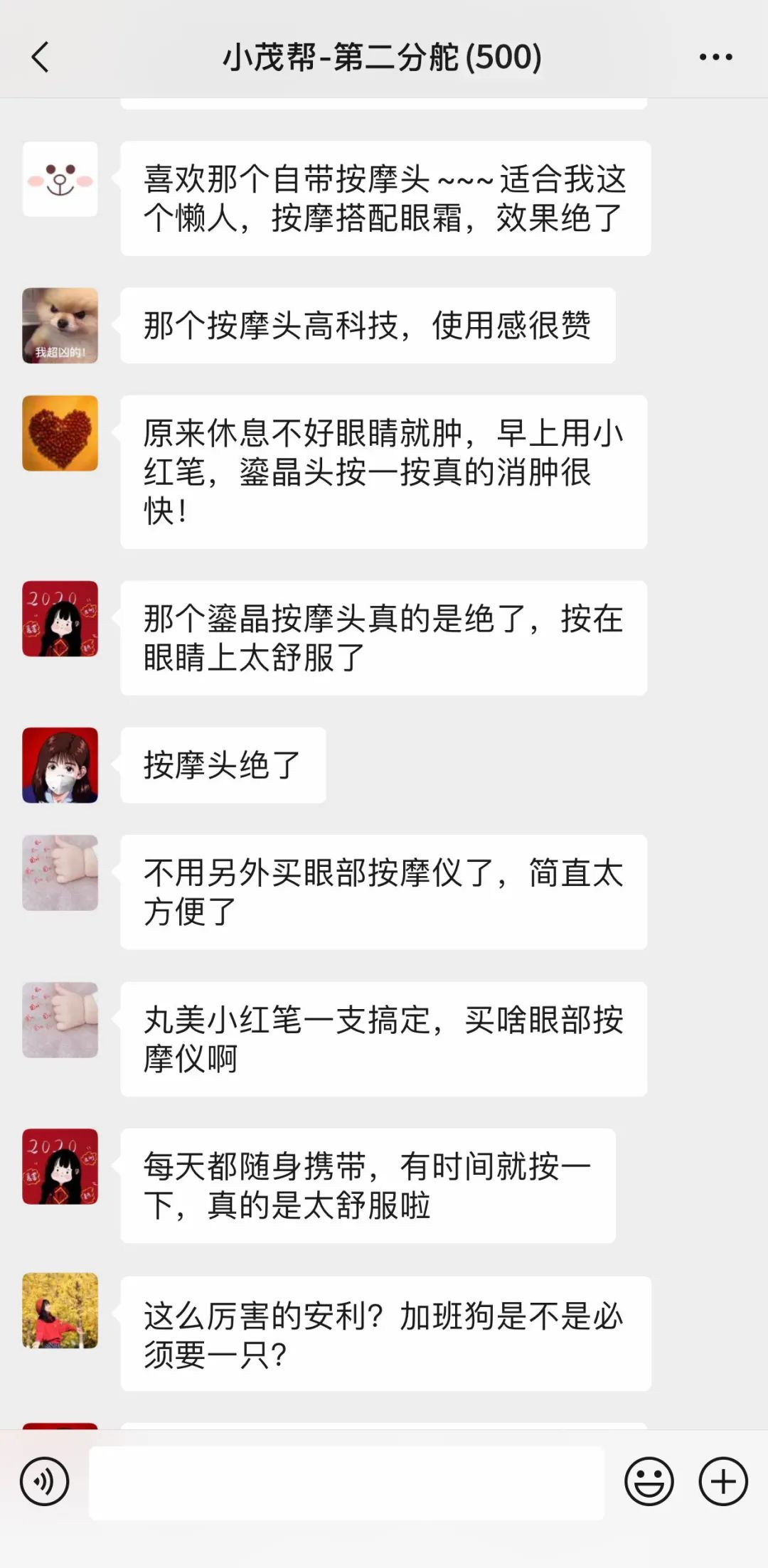Screen dimensions: 768x1568
Task: Tap the thumbs-up hand avatar
Action: pos(60,873)
